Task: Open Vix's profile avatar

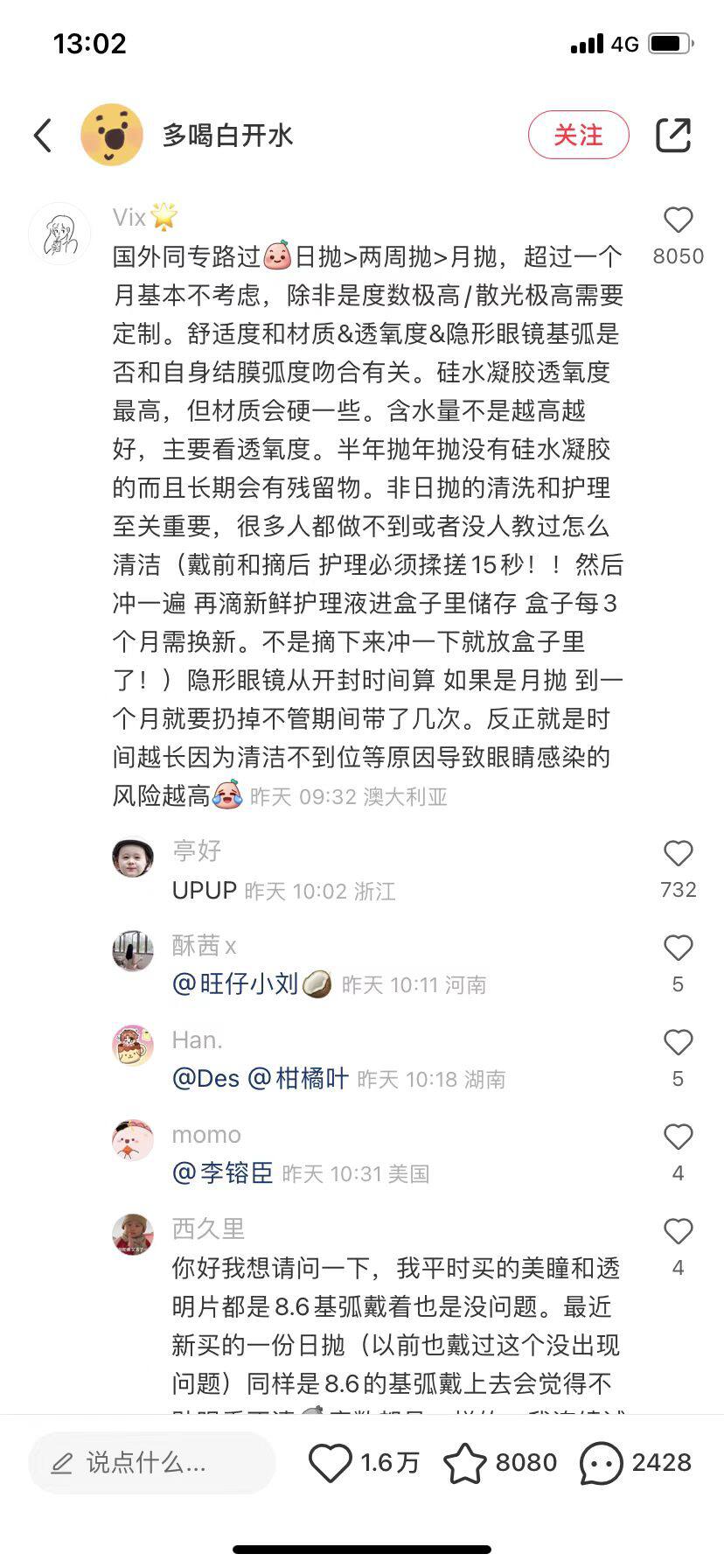Action: point(59,234)
